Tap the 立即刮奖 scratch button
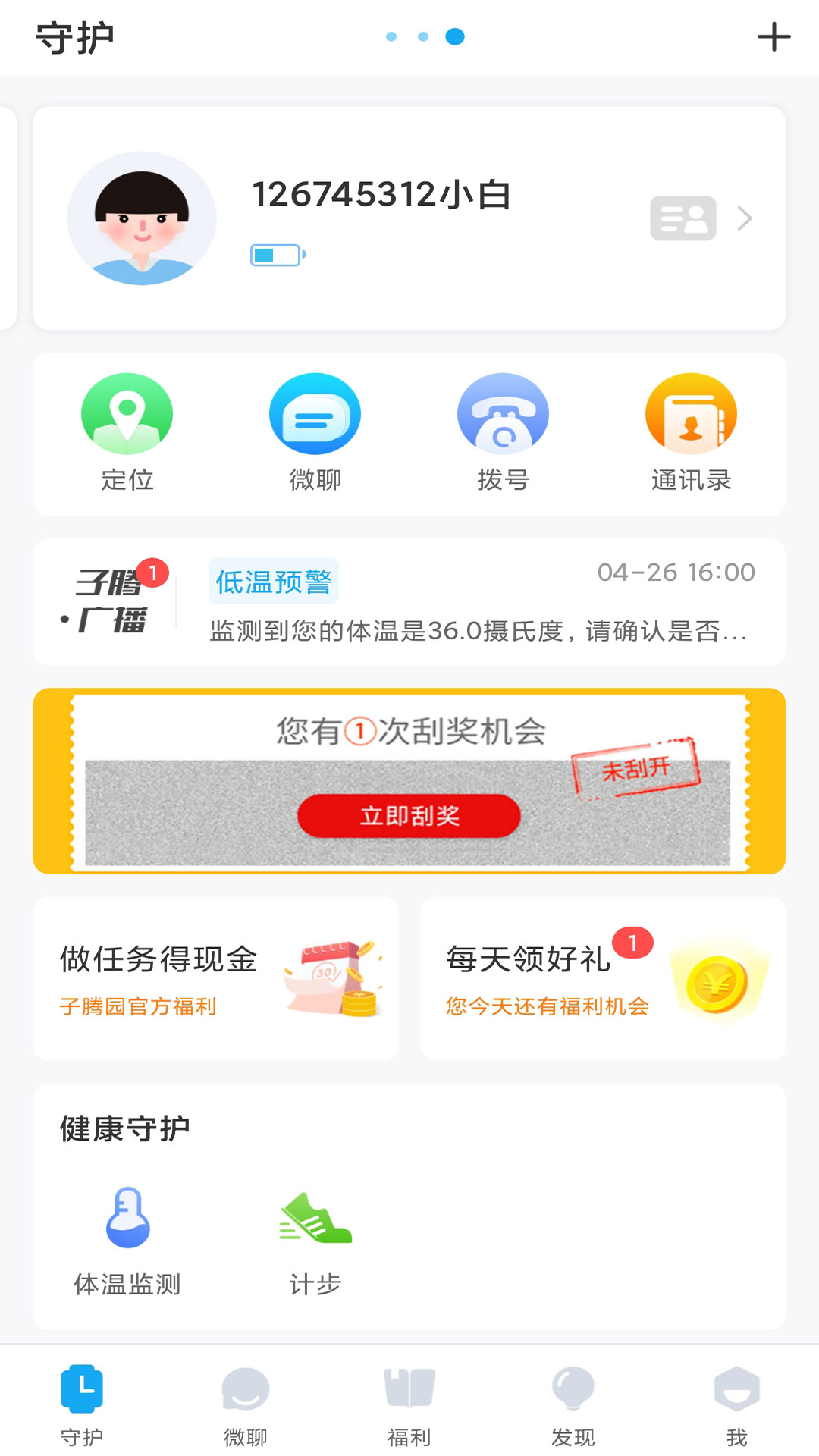This screenshot has width=819, height=1456. [409, 816]
